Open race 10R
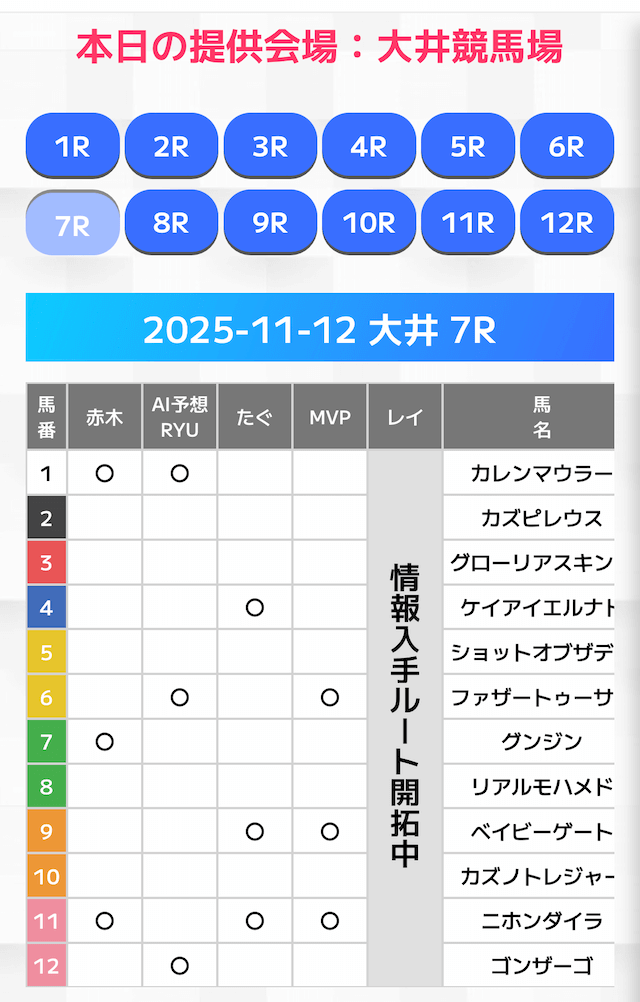 [369, 222]
